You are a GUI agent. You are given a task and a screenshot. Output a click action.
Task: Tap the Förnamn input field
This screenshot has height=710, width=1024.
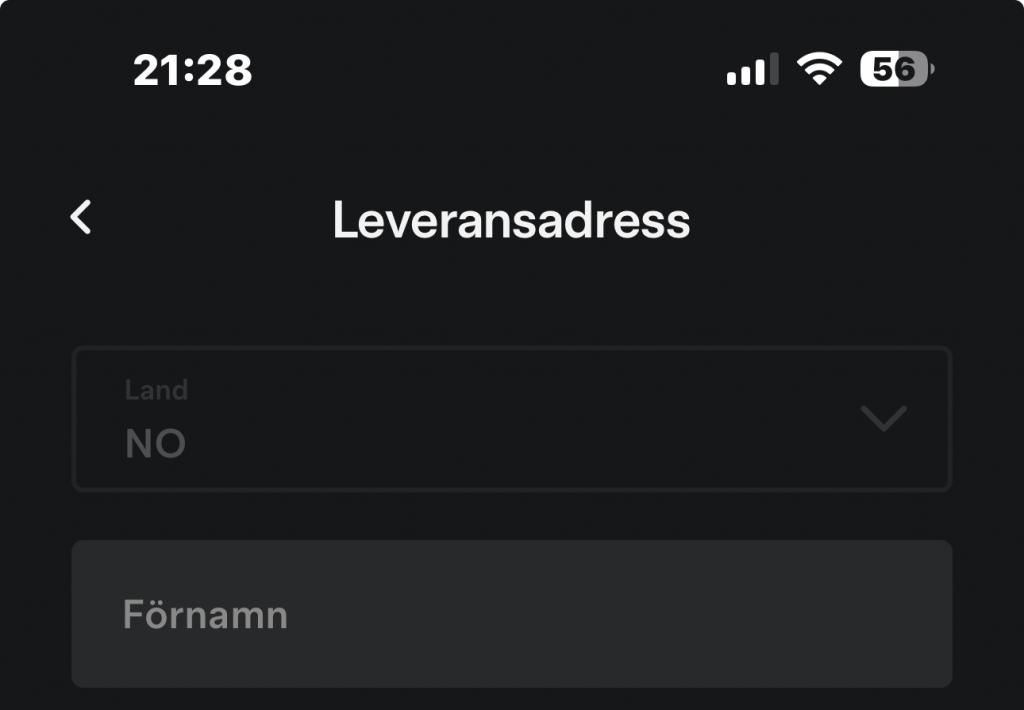click(x=511, y=614)
